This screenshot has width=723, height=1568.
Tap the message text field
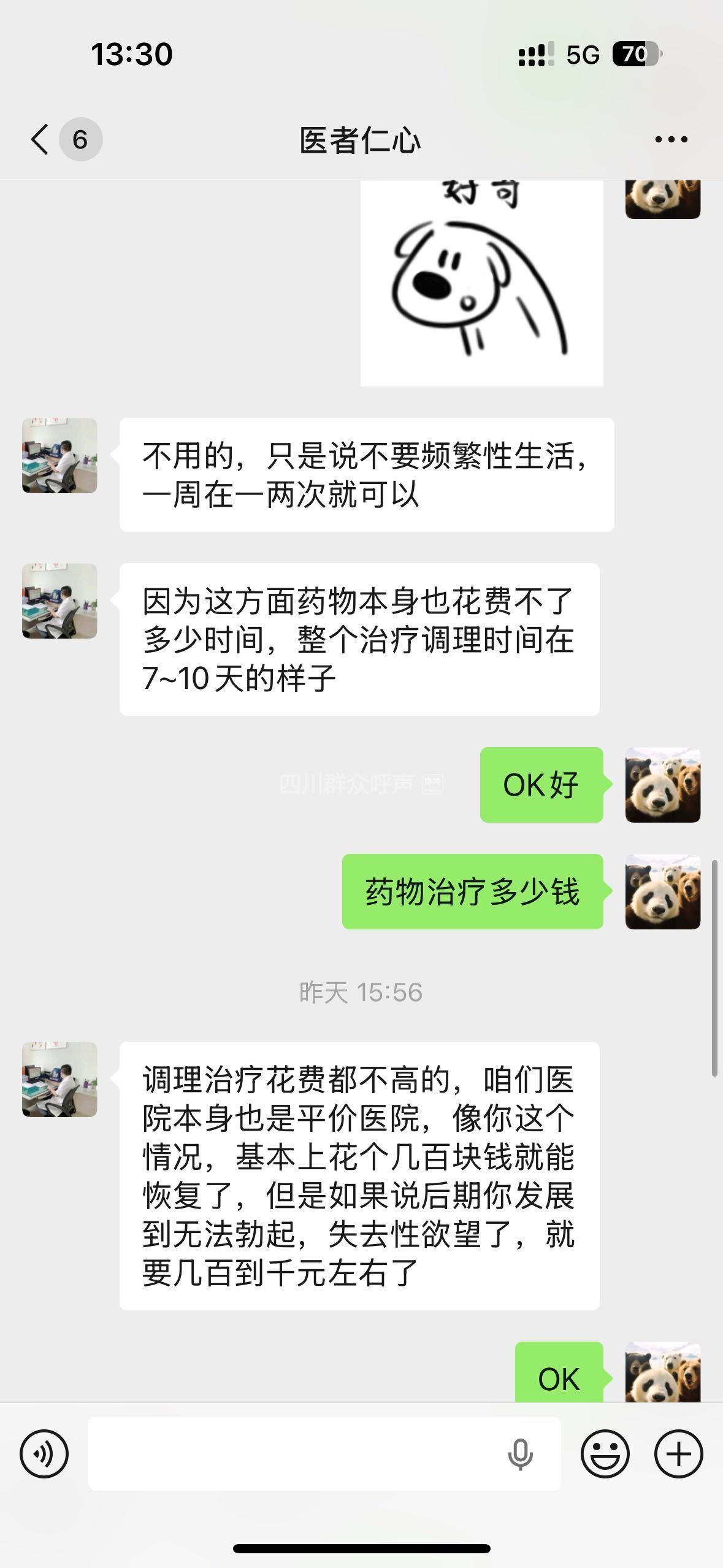(x=294, y=1453)
